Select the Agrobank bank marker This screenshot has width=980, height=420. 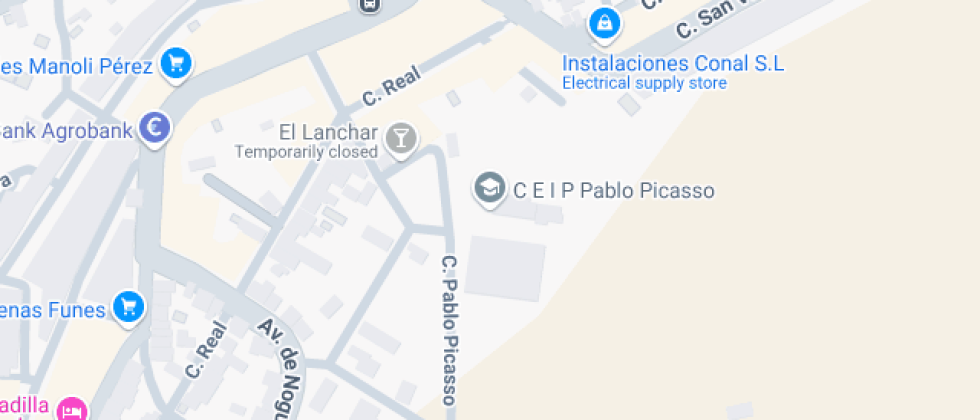pyautogui.click(x=154, y=127)
